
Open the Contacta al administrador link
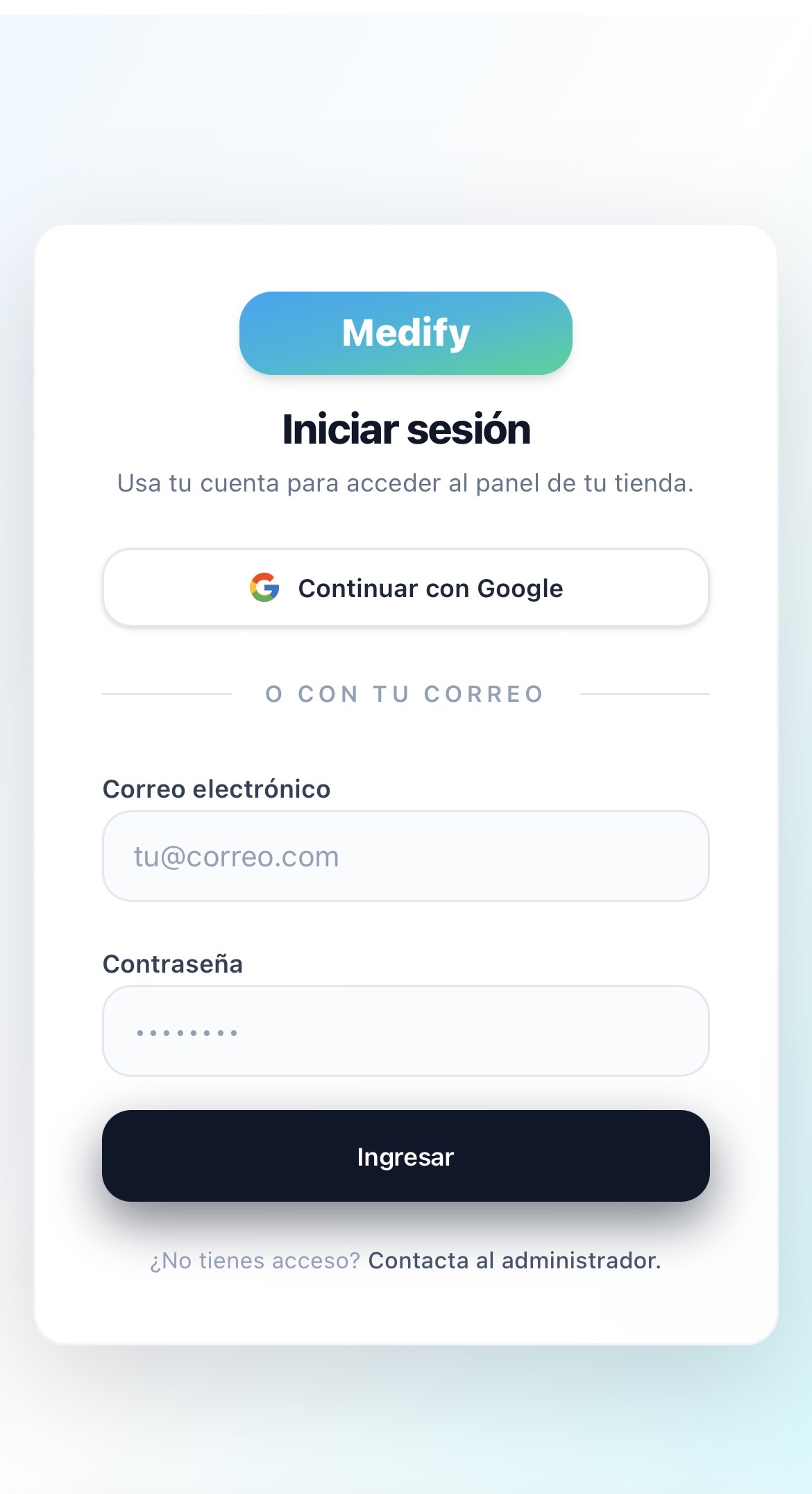coord(514,1261)
